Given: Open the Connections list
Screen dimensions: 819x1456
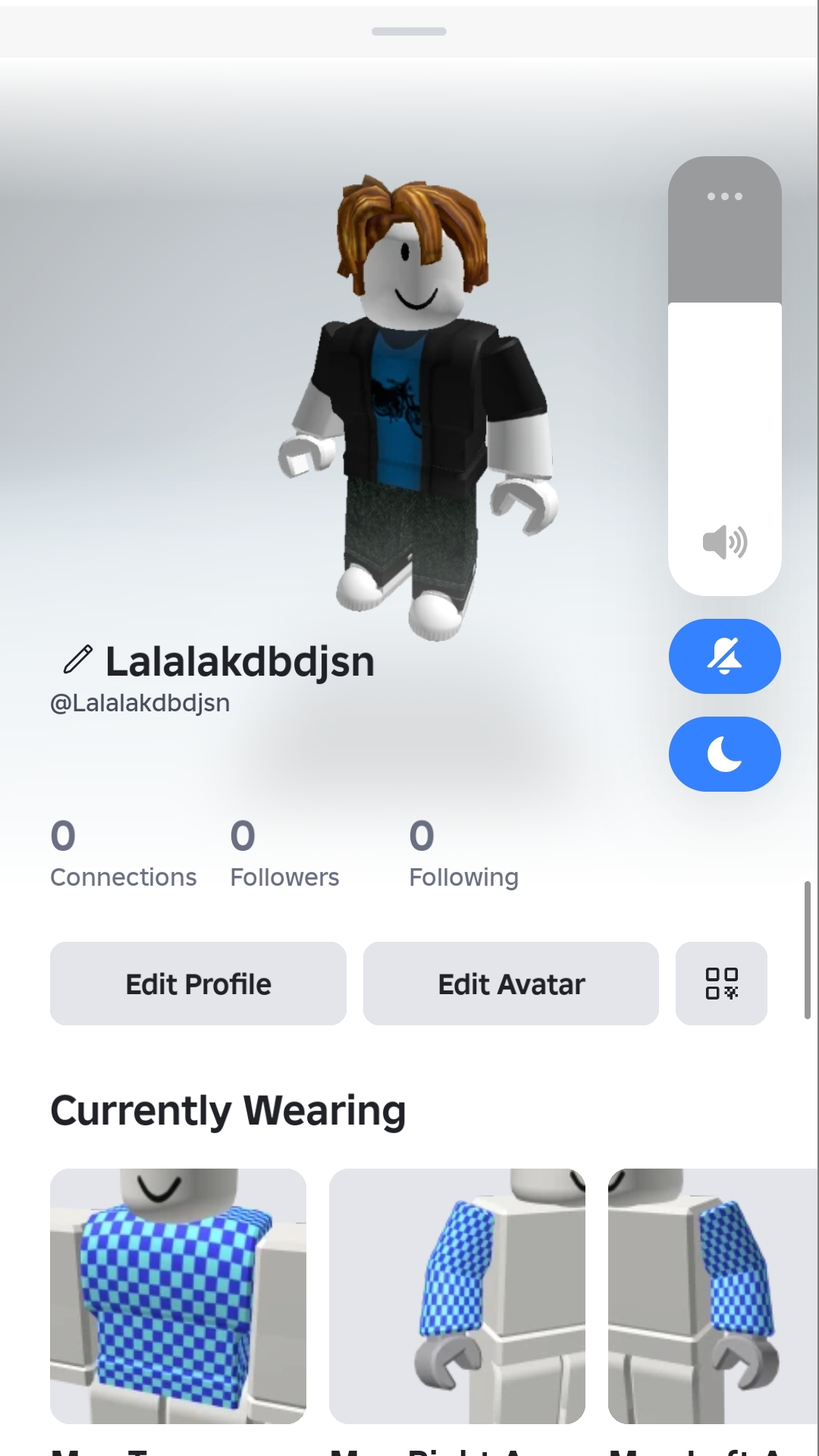Looking at the screenshot, I should coord(123,855).
